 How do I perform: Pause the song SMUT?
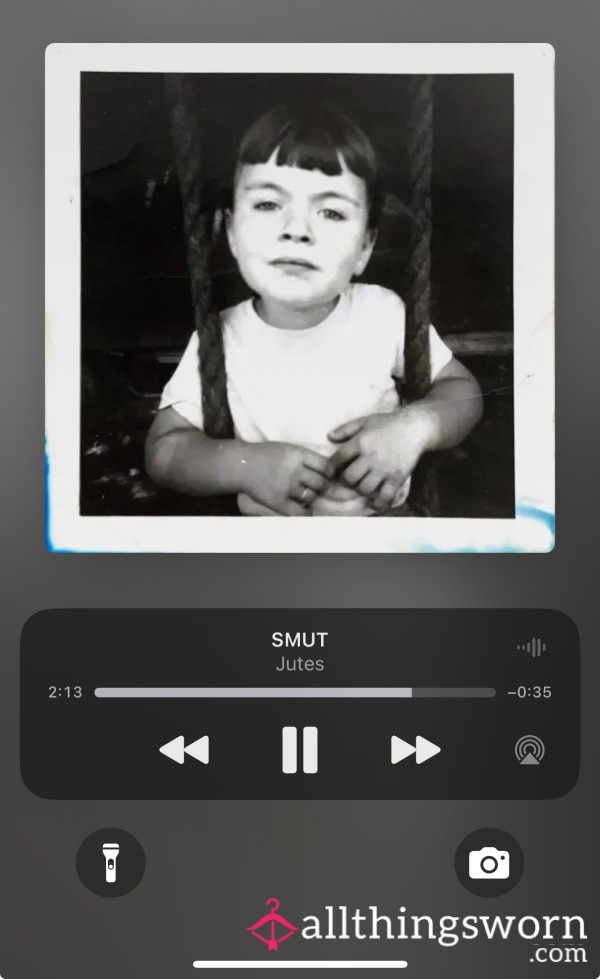click(x=300, y=750)
